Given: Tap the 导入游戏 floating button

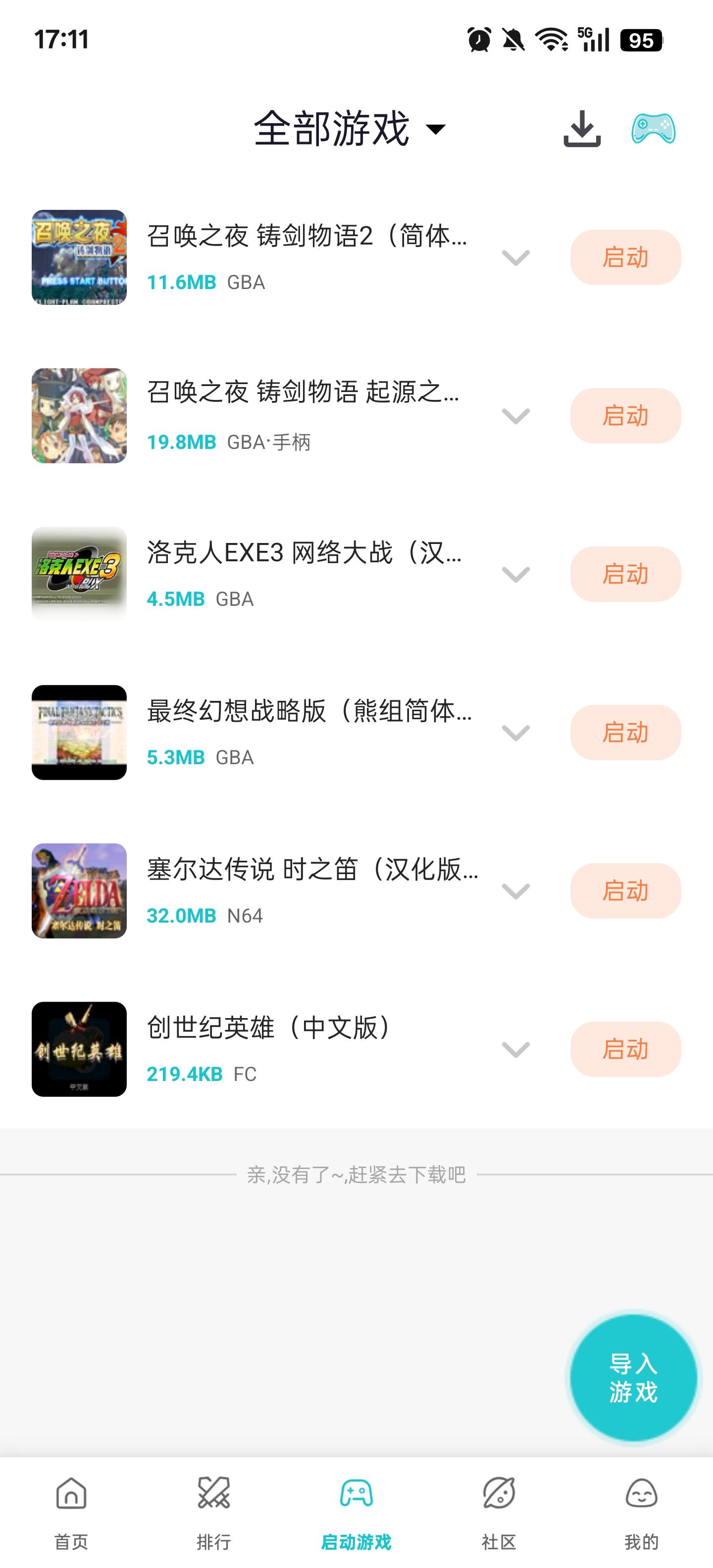Looking at the screenshot, I should [x=633, y=1378].
